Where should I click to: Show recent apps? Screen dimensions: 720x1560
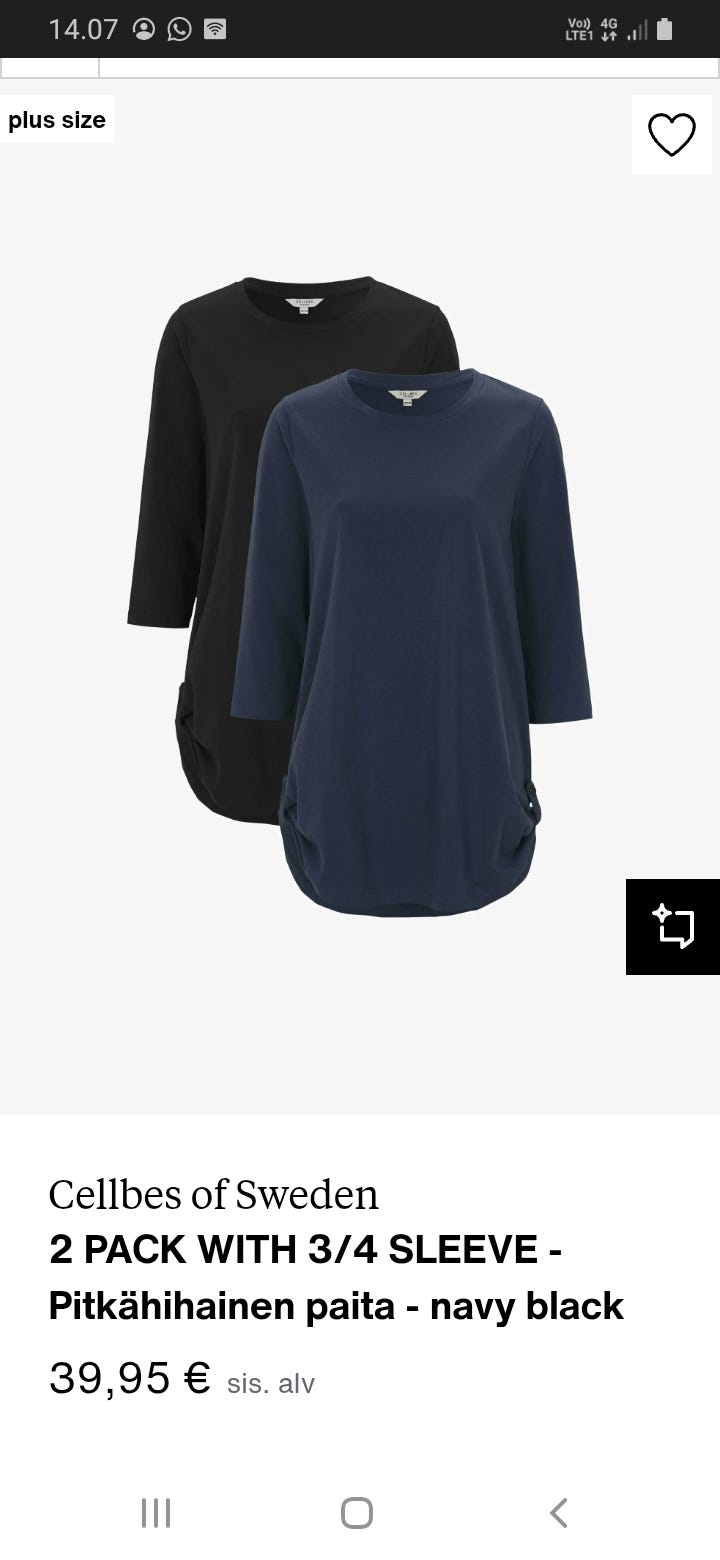[156, 1512]
